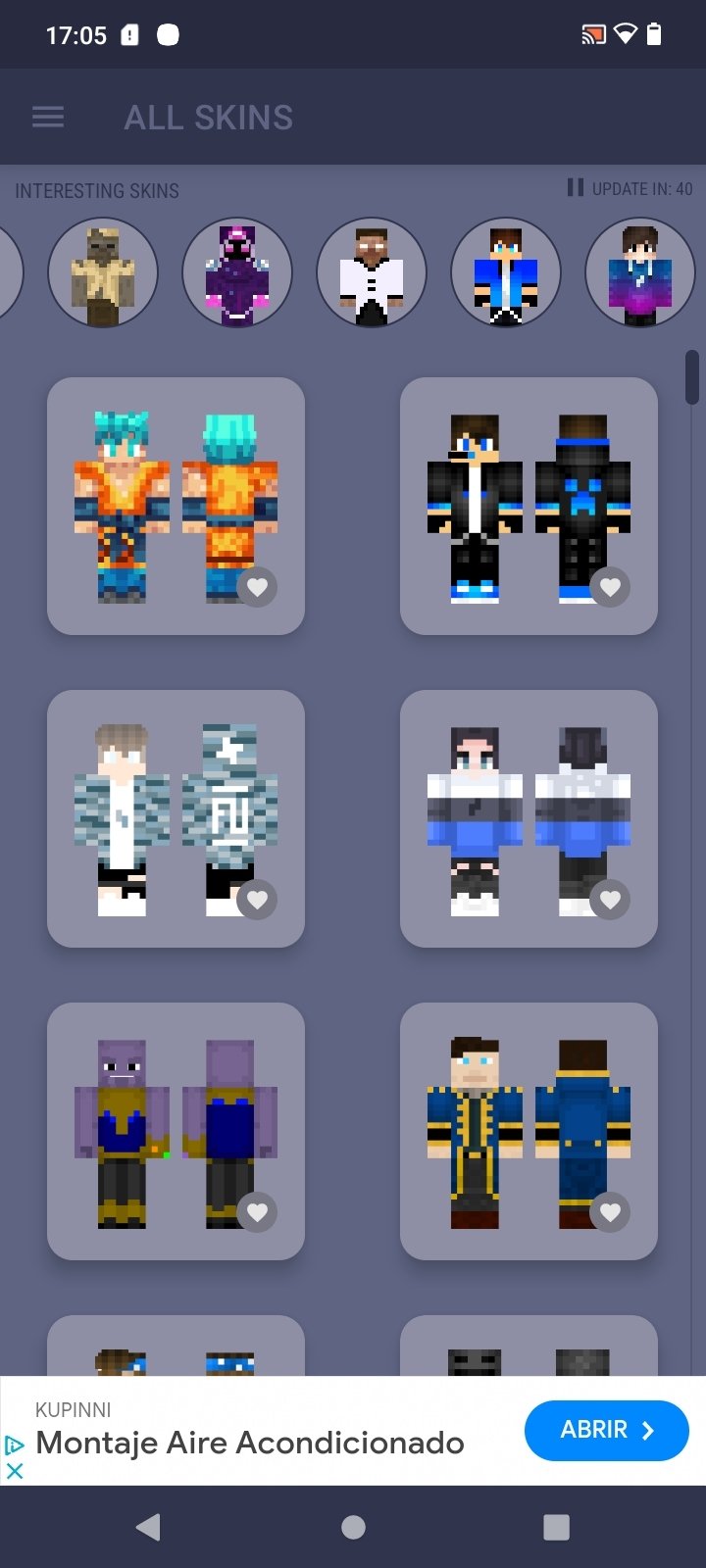Screen dimensions: 706x1568
Task: Close the Kupinni ad banner
Action: pyautogui.click(x=15, y=1470)
